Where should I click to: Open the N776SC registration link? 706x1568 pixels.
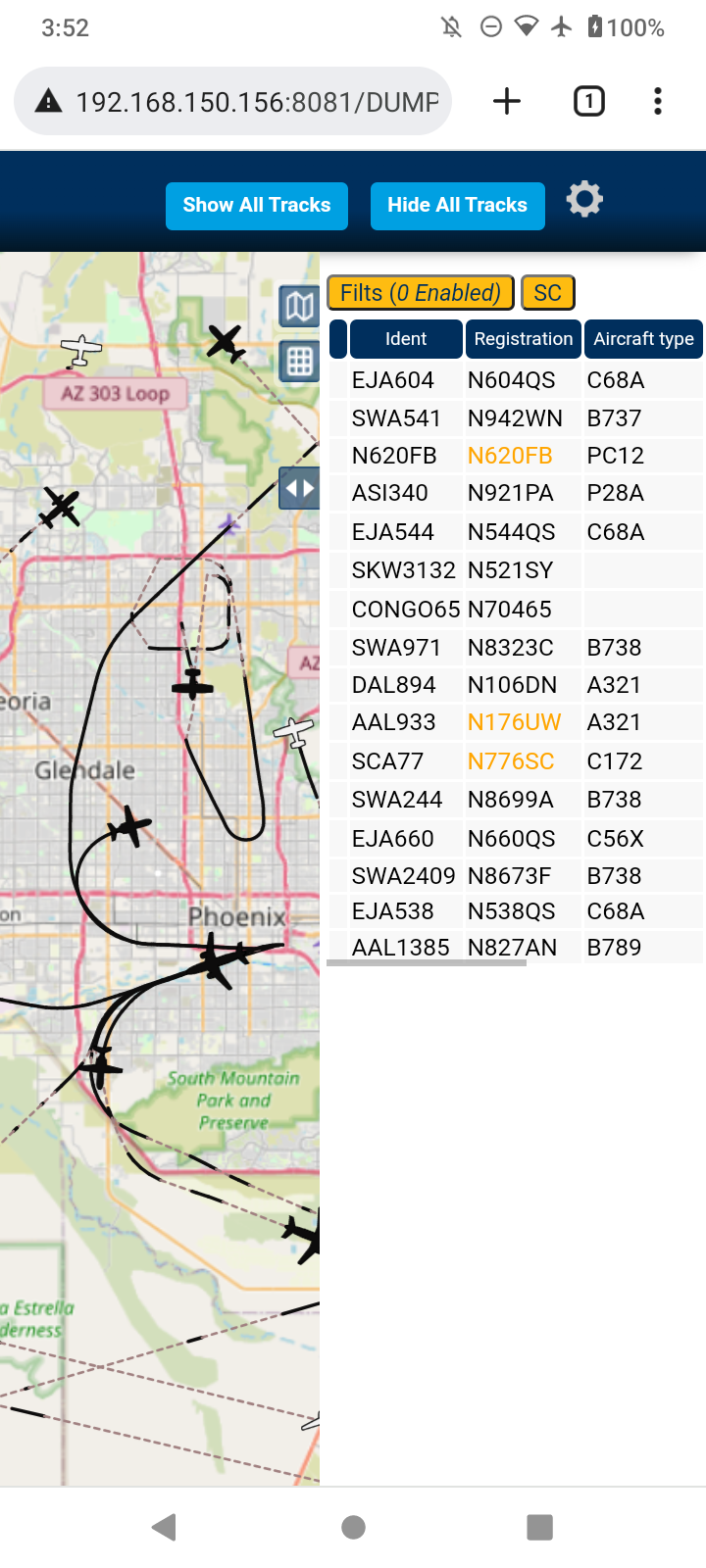[x=511, y=761]
